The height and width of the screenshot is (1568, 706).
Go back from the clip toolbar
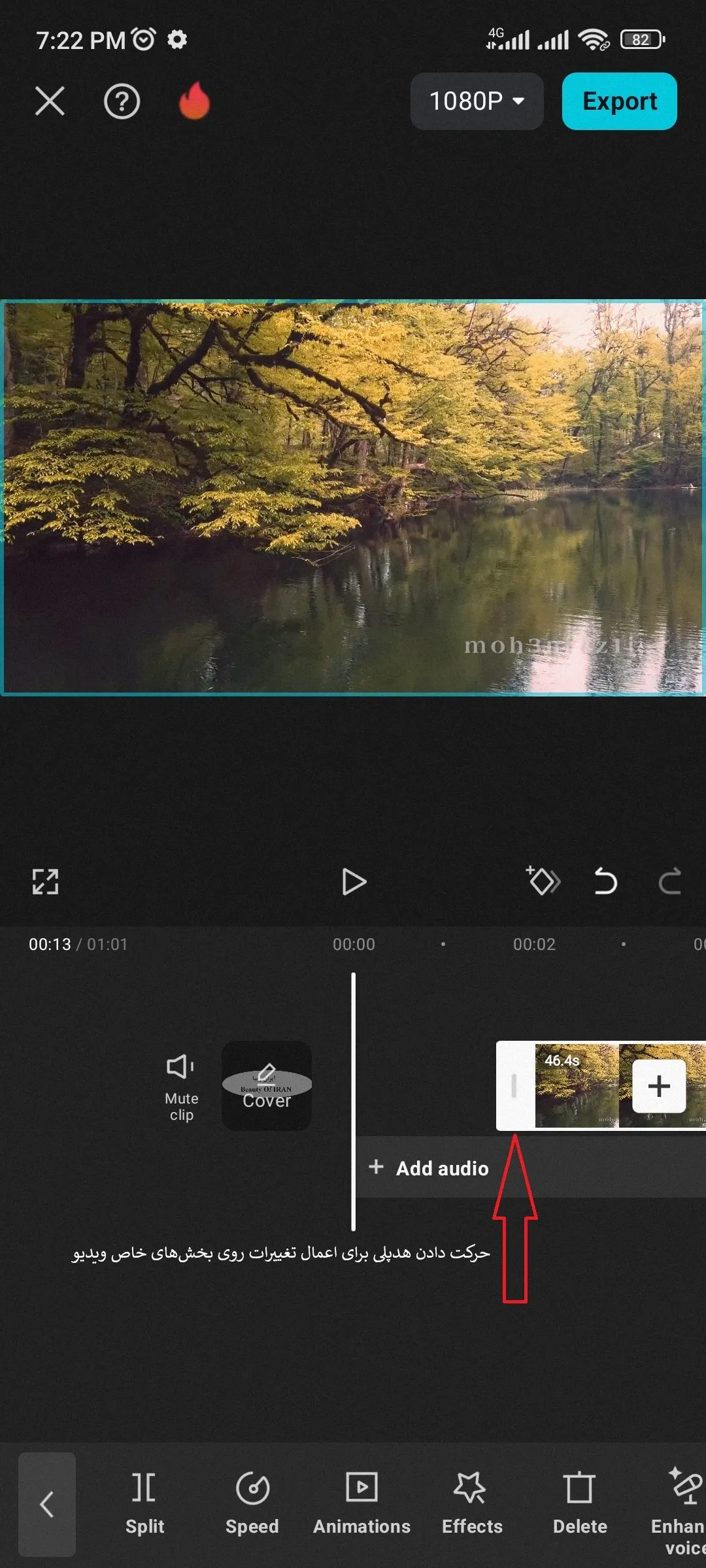[x=47, y=1504]
